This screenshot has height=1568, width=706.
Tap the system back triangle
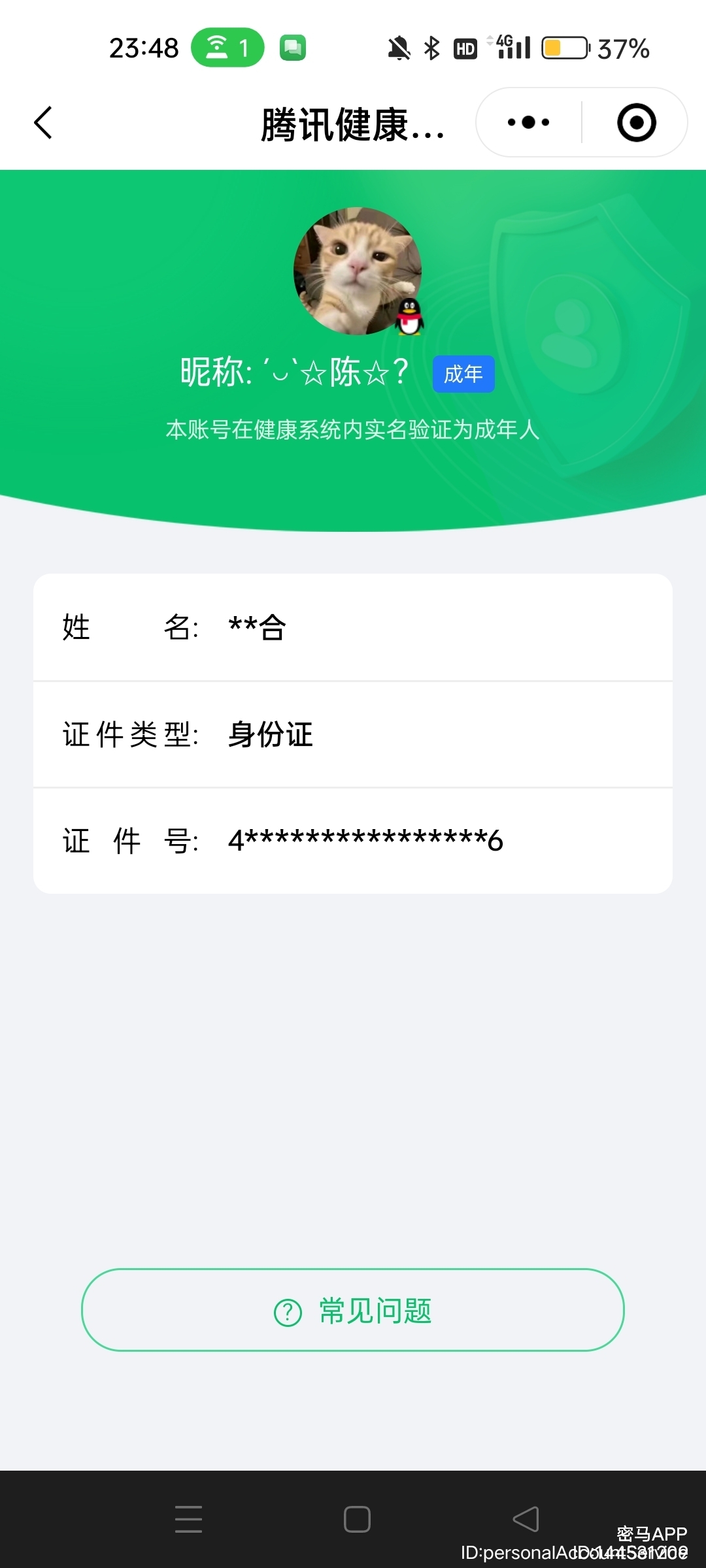526,1519
